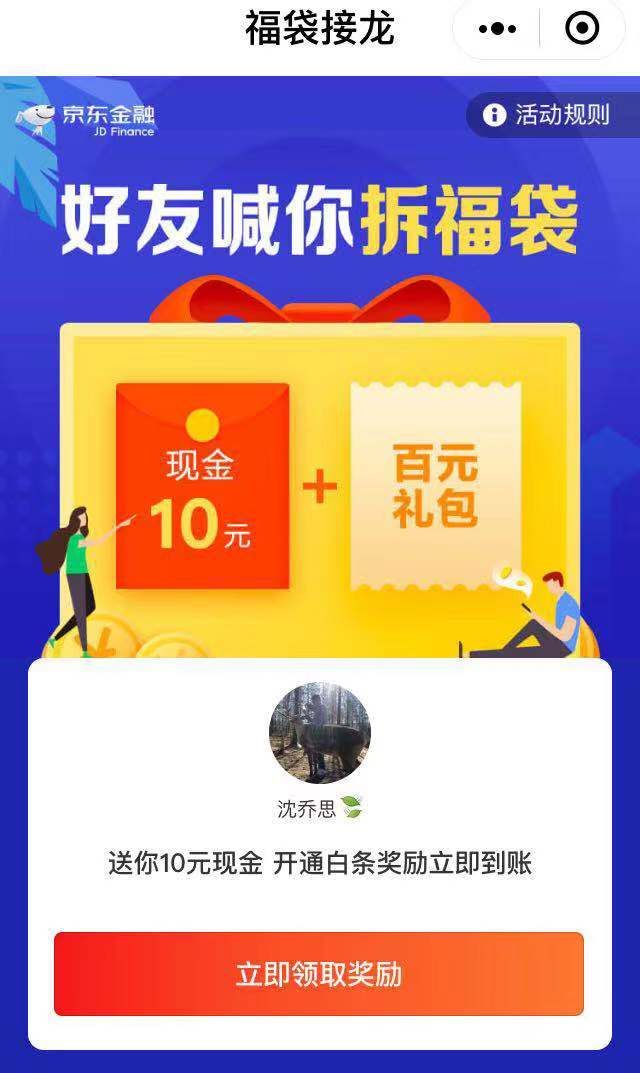The height and width of the screenshot is (1073, 640).
Task: Tap 立即领取奖励 to claim the reward
Action: click(x=319, y=974)
